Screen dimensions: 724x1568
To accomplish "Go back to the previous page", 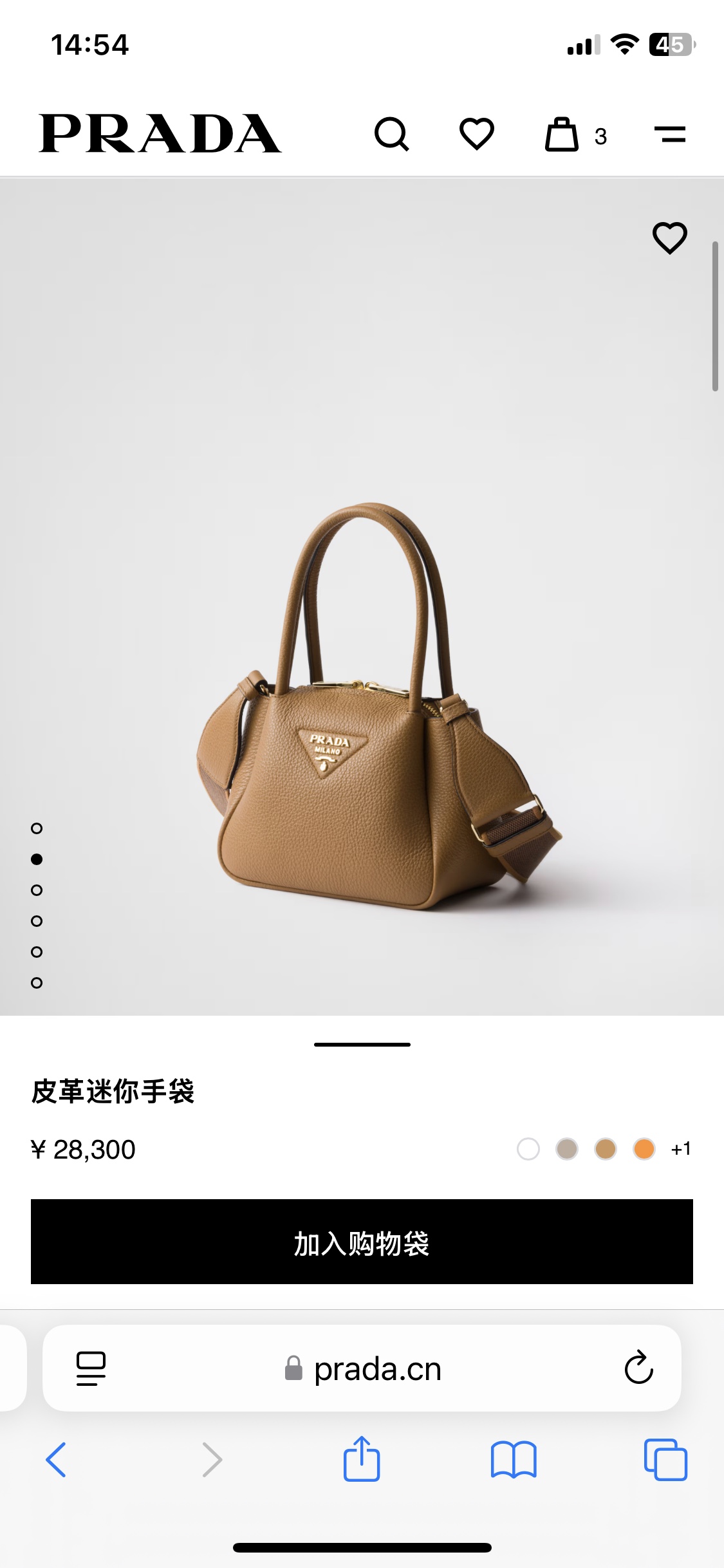I will (57, 1460).
